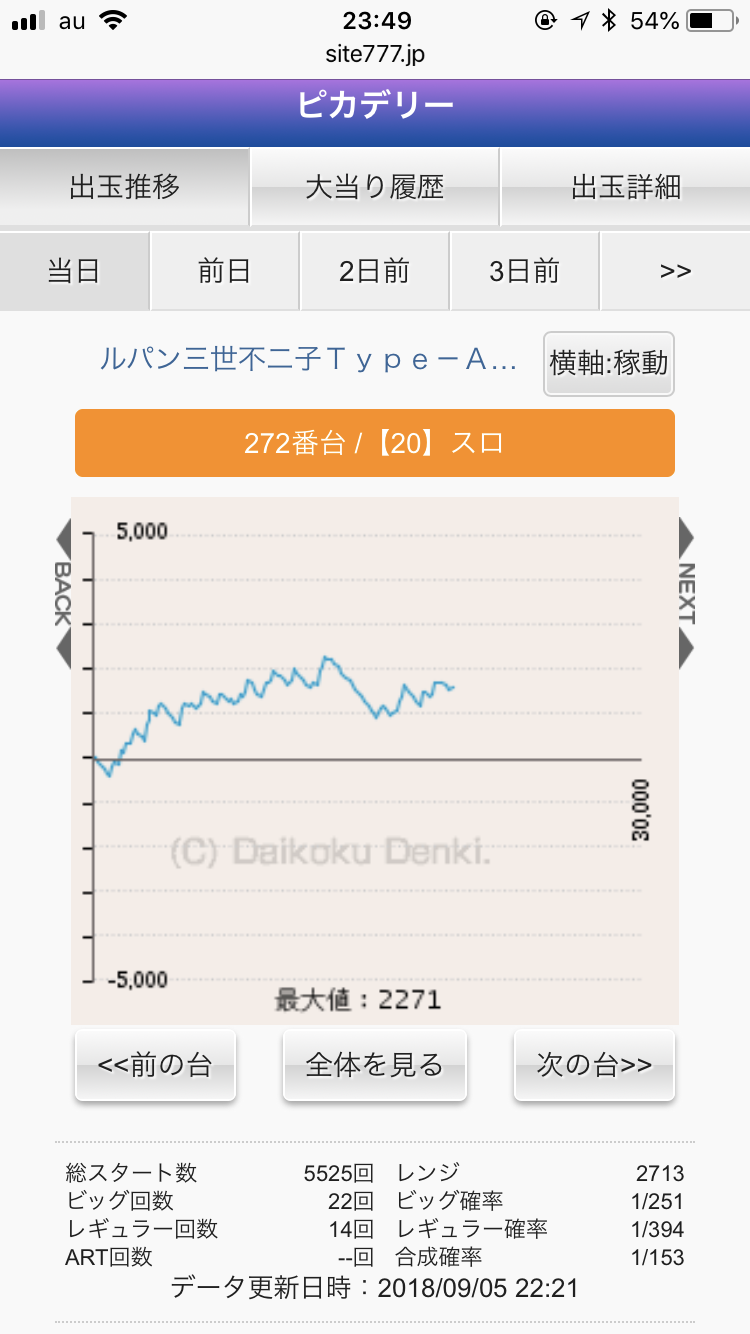750x1334 pixels.
Task: Tap the >> button for earlier days
Action: click(x=675, y=271)
